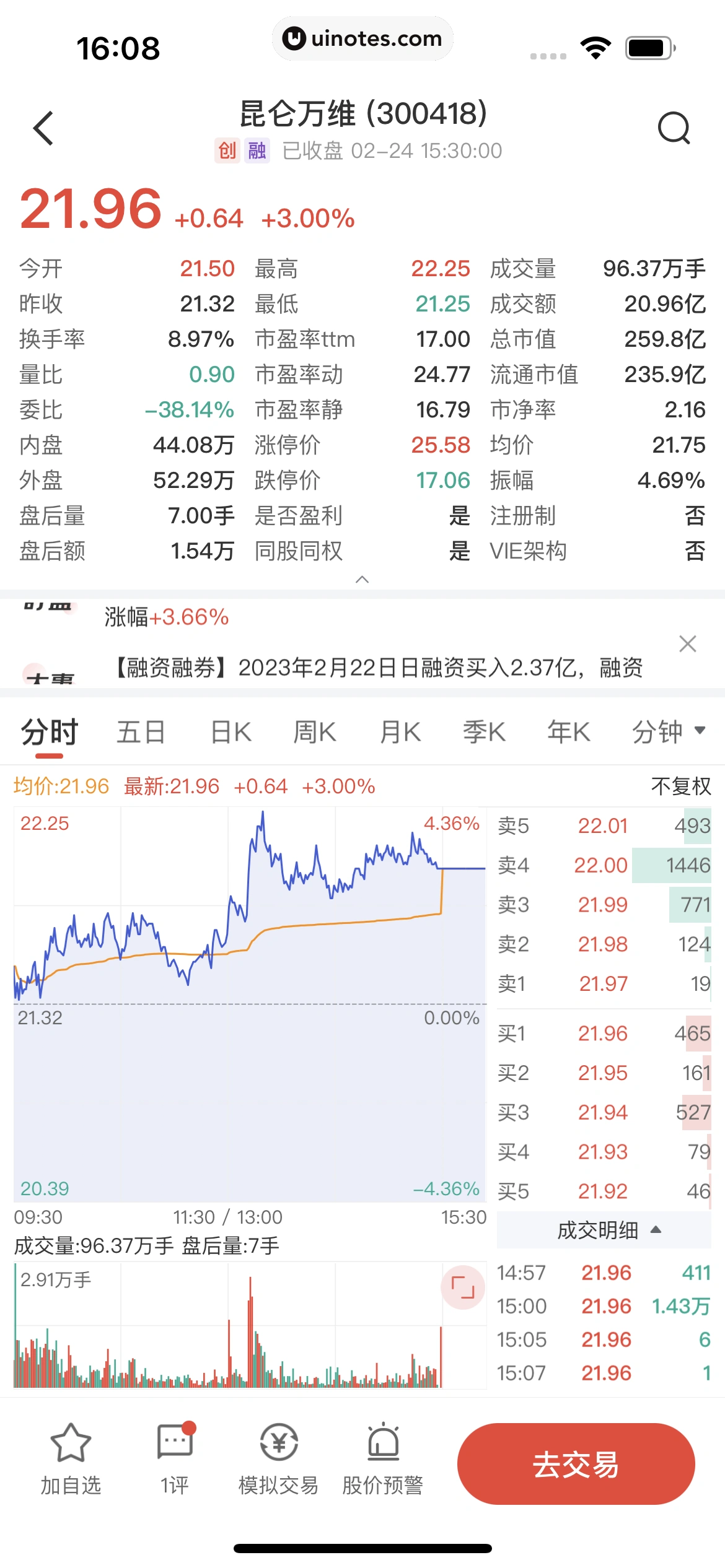Tap the back arrow to return
725x1568 pixels.
pos(42,128)
